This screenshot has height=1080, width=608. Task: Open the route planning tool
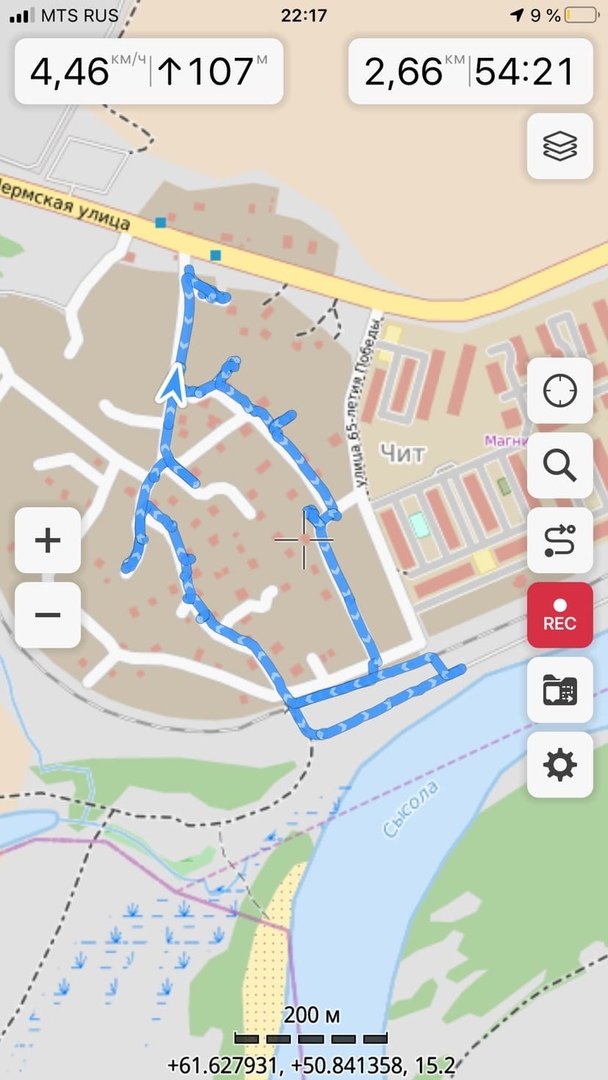(560, 541)
